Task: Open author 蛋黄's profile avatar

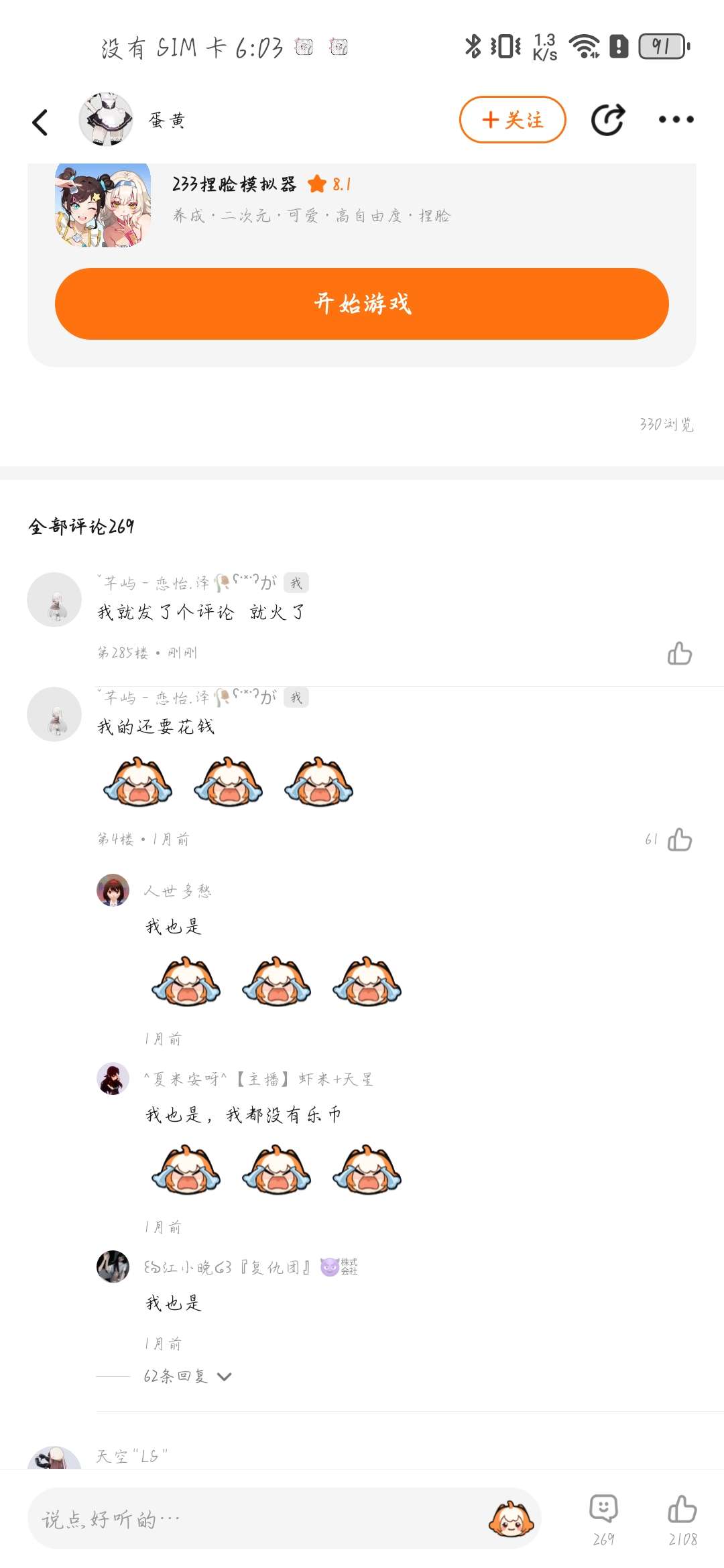Action: pyautogui.click(x=106, y=120)
